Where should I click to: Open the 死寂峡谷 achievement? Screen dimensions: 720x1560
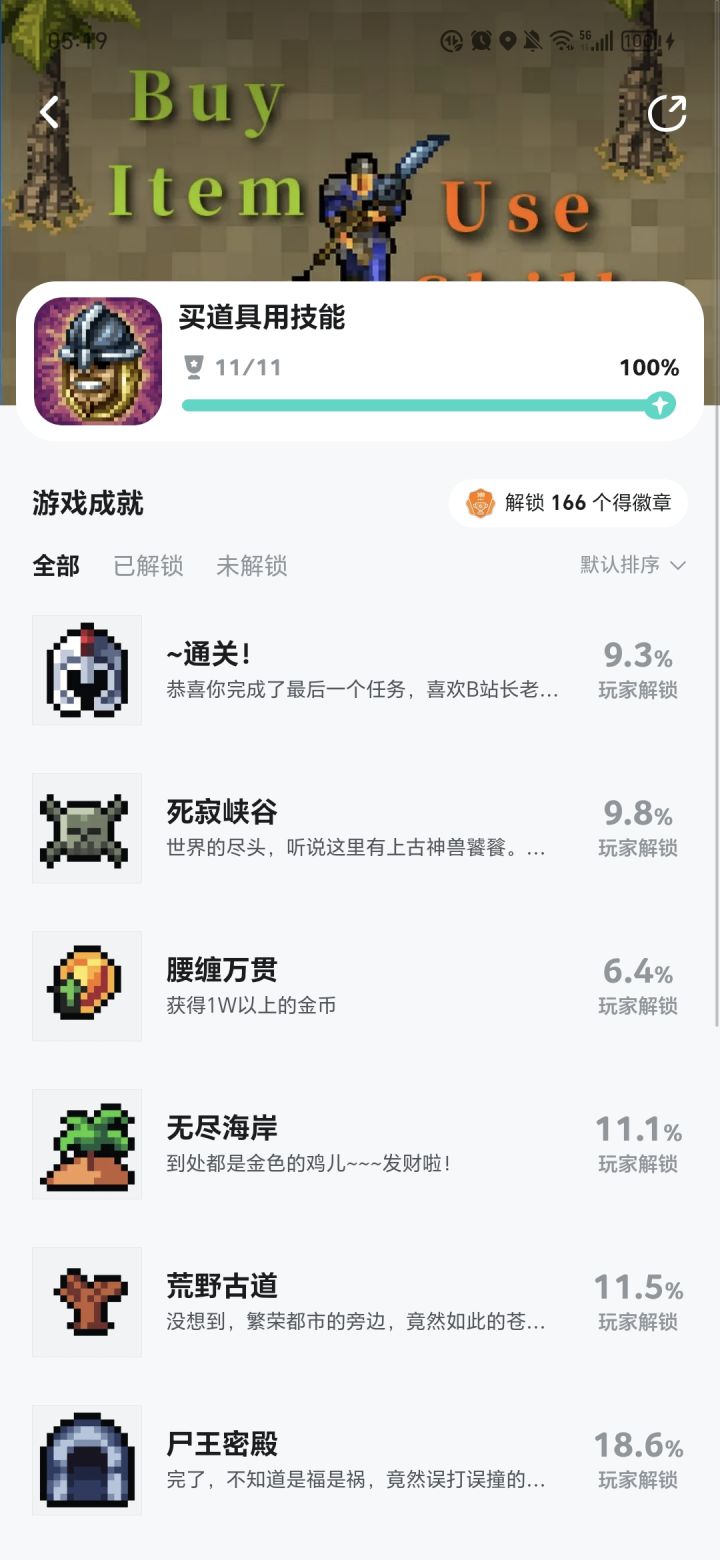(360, 828)
